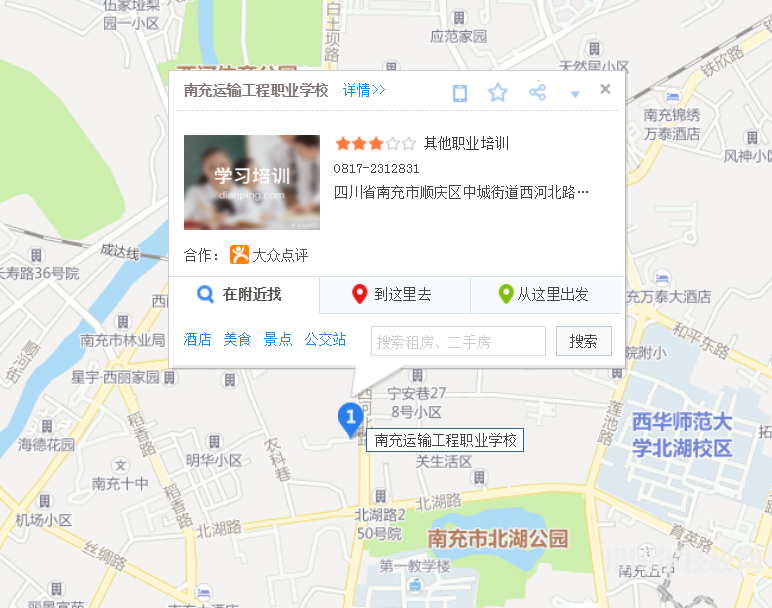Expand the dropdown arrow in popup header
This screenshot has width=772, height=608.
(x=575, y=94)
